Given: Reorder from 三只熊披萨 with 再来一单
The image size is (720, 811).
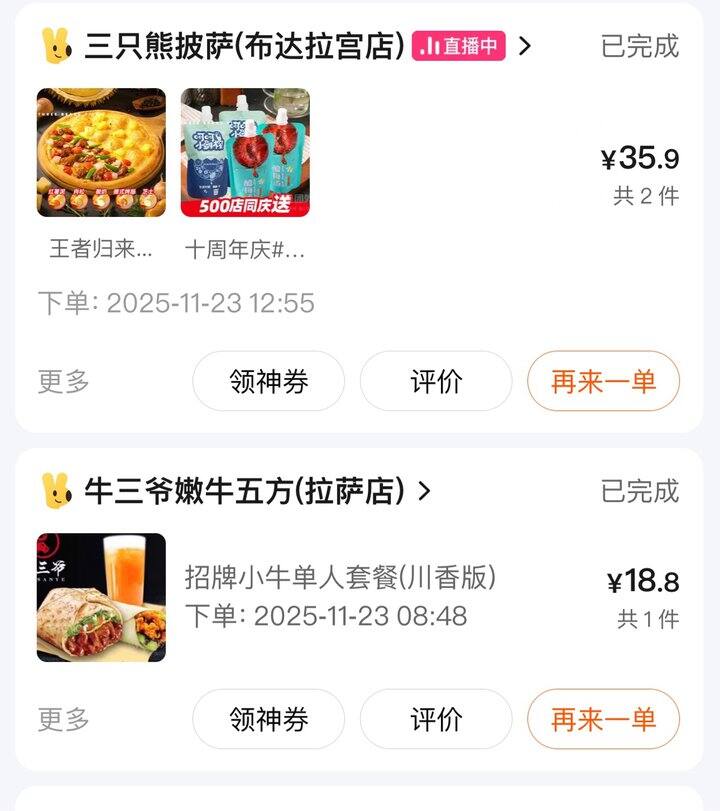Looking at the screenshot, I should coord(603,381).
